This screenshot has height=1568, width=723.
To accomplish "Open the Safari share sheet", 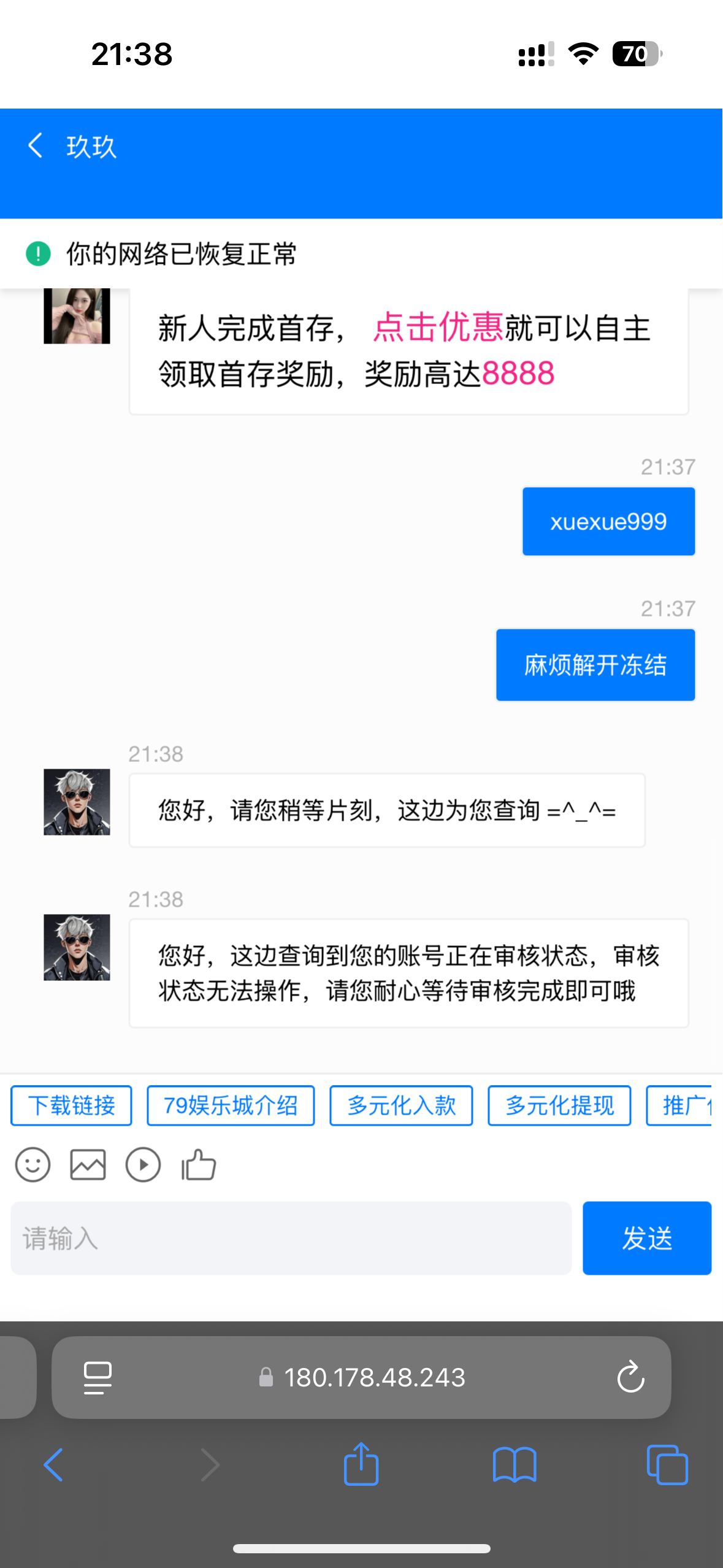I will (361, 1465).
